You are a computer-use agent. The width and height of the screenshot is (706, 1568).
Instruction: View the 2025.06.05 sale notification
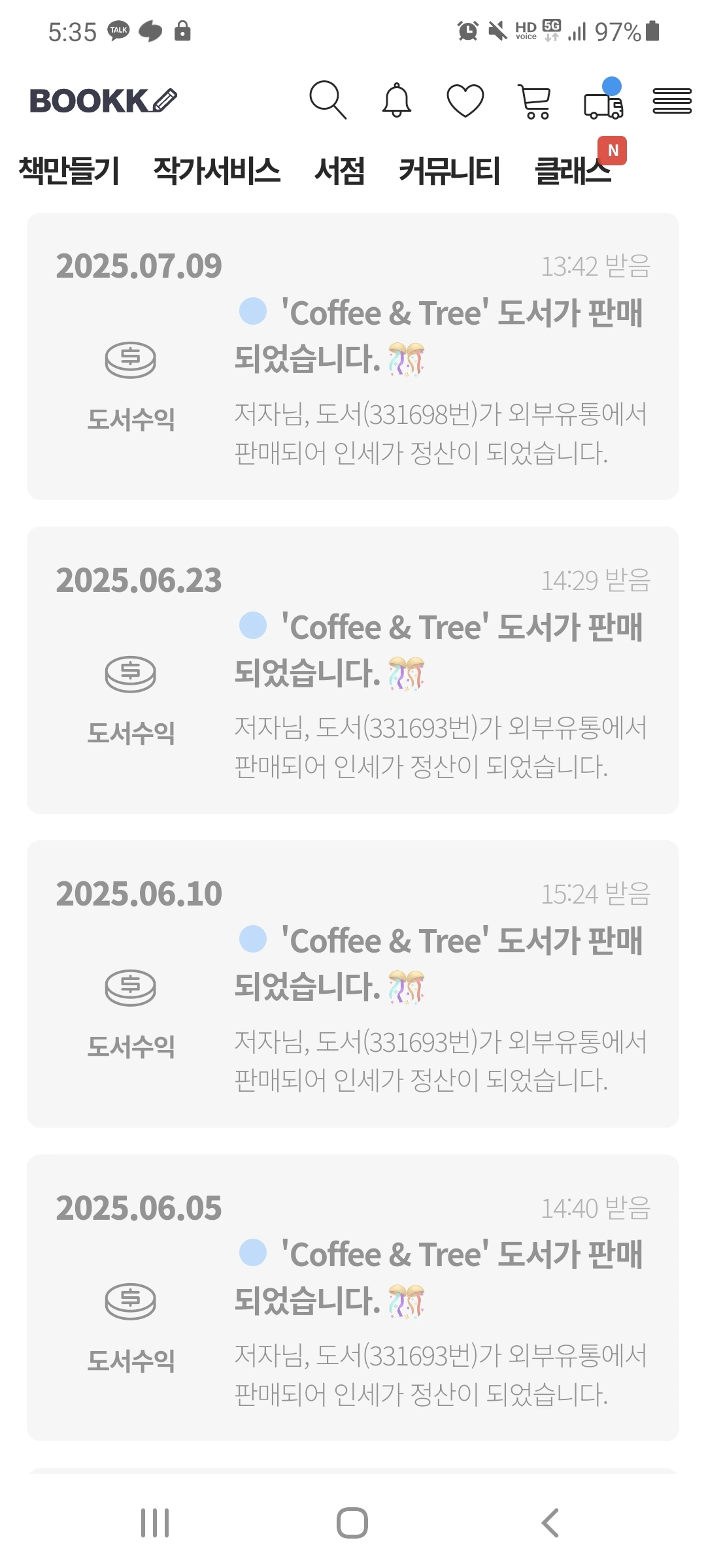click(x=353, y=1298)
